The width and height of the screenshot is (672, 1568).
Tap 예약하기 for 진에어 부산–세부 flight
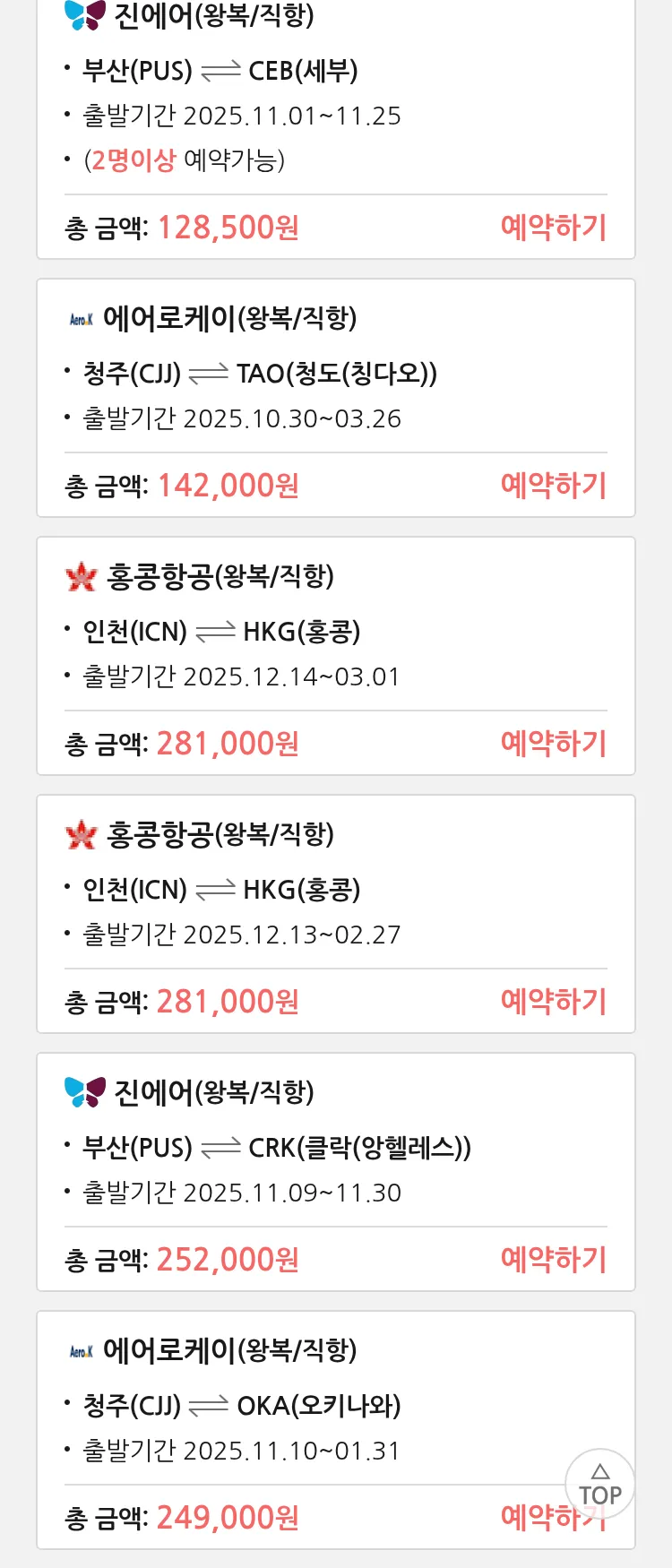coord(553,228)
